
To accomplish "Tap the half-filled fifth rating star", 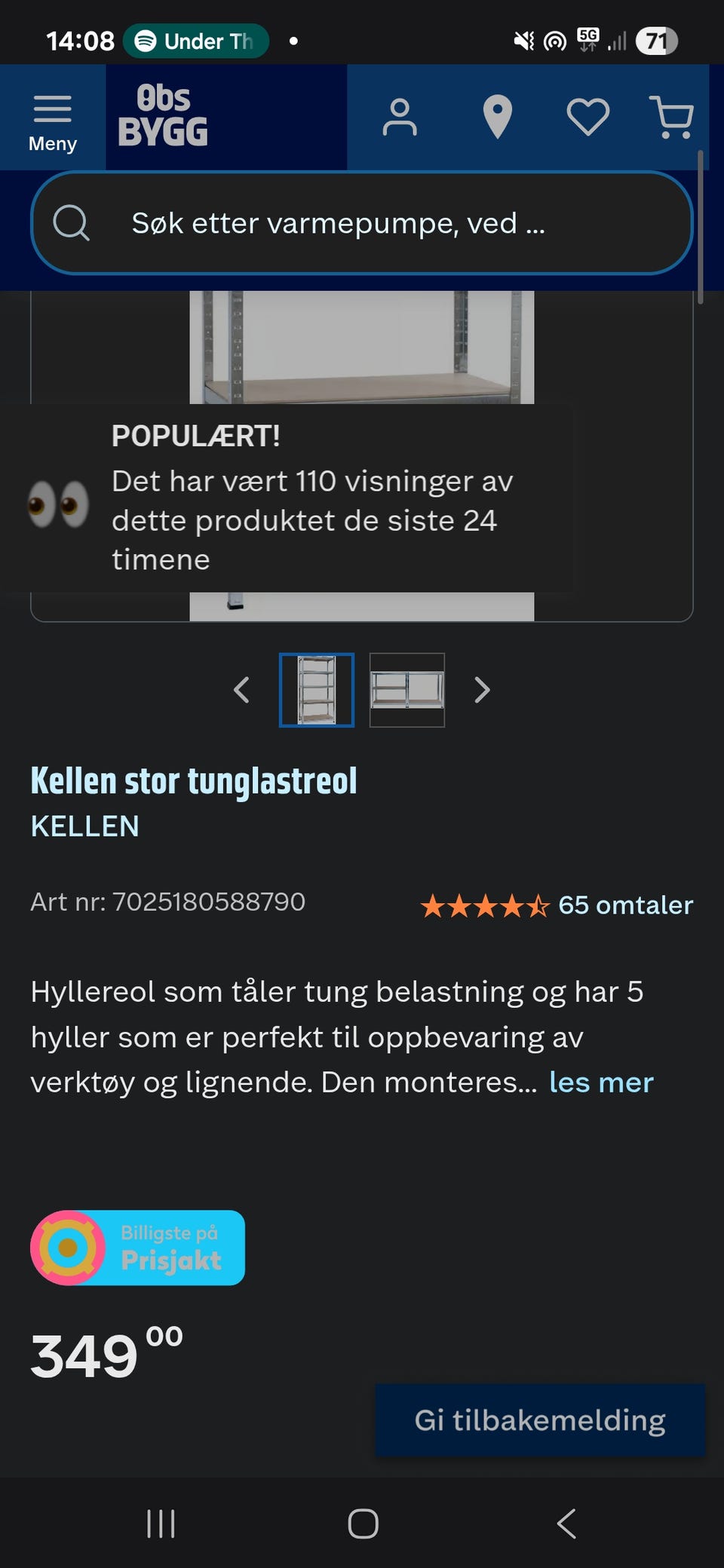I will (x=538, y=905).
